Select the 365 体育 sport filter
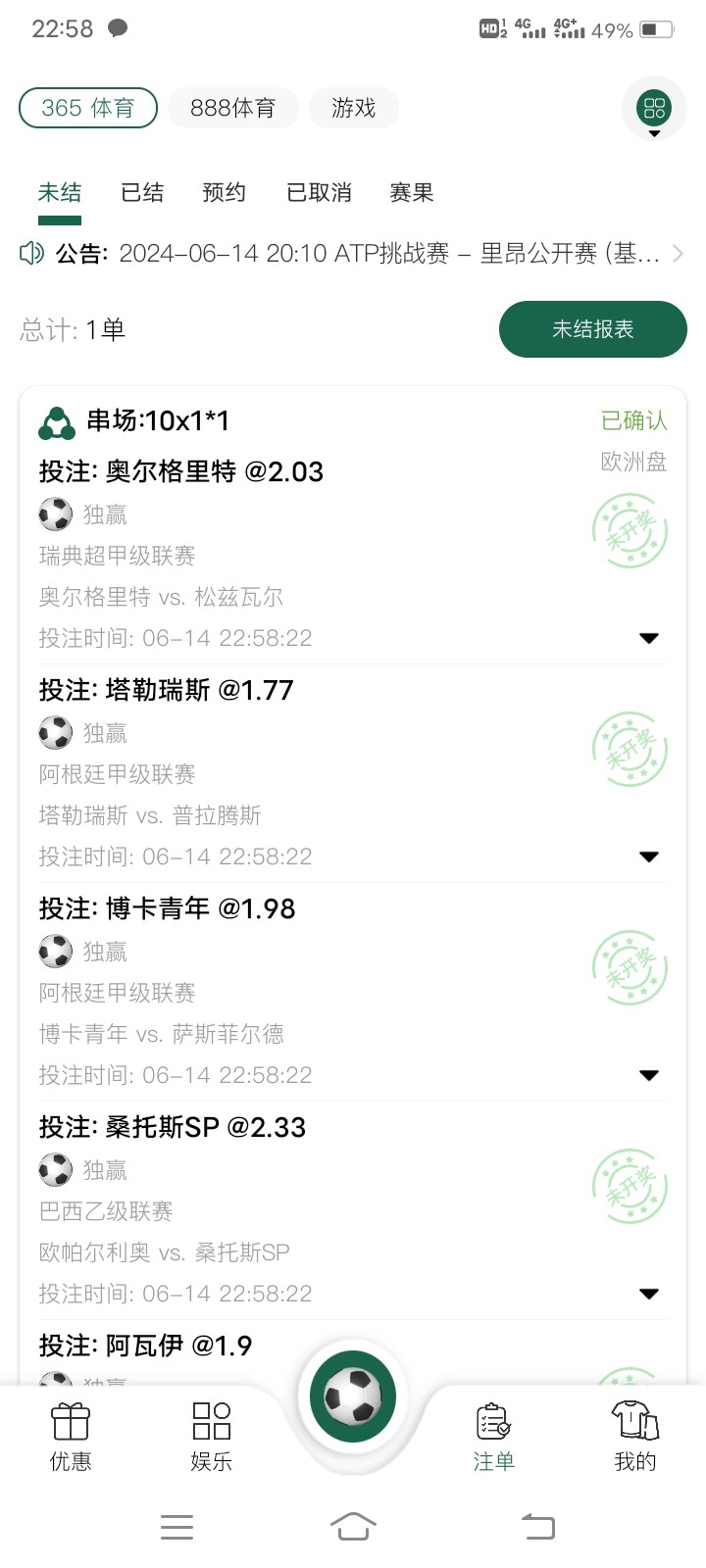This screenshot has height=1568, width=706. (87, 109)
